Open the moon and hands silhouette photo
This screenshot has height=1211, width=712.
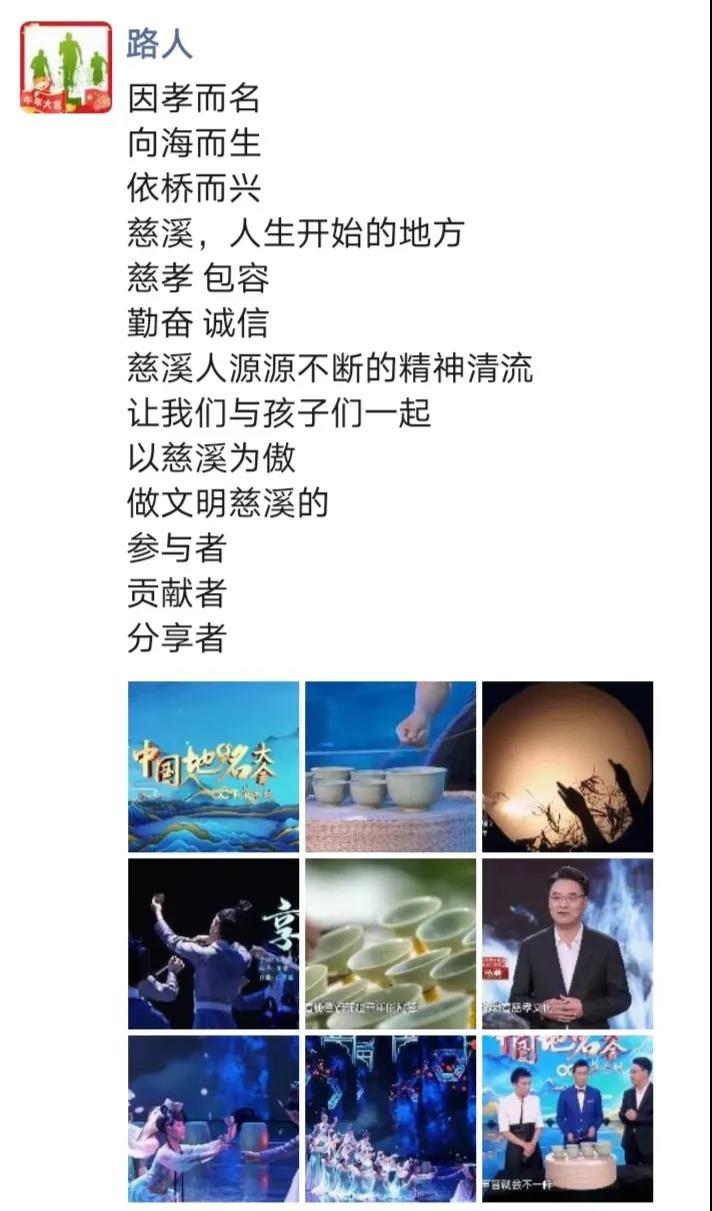click(x=567, y=766)
